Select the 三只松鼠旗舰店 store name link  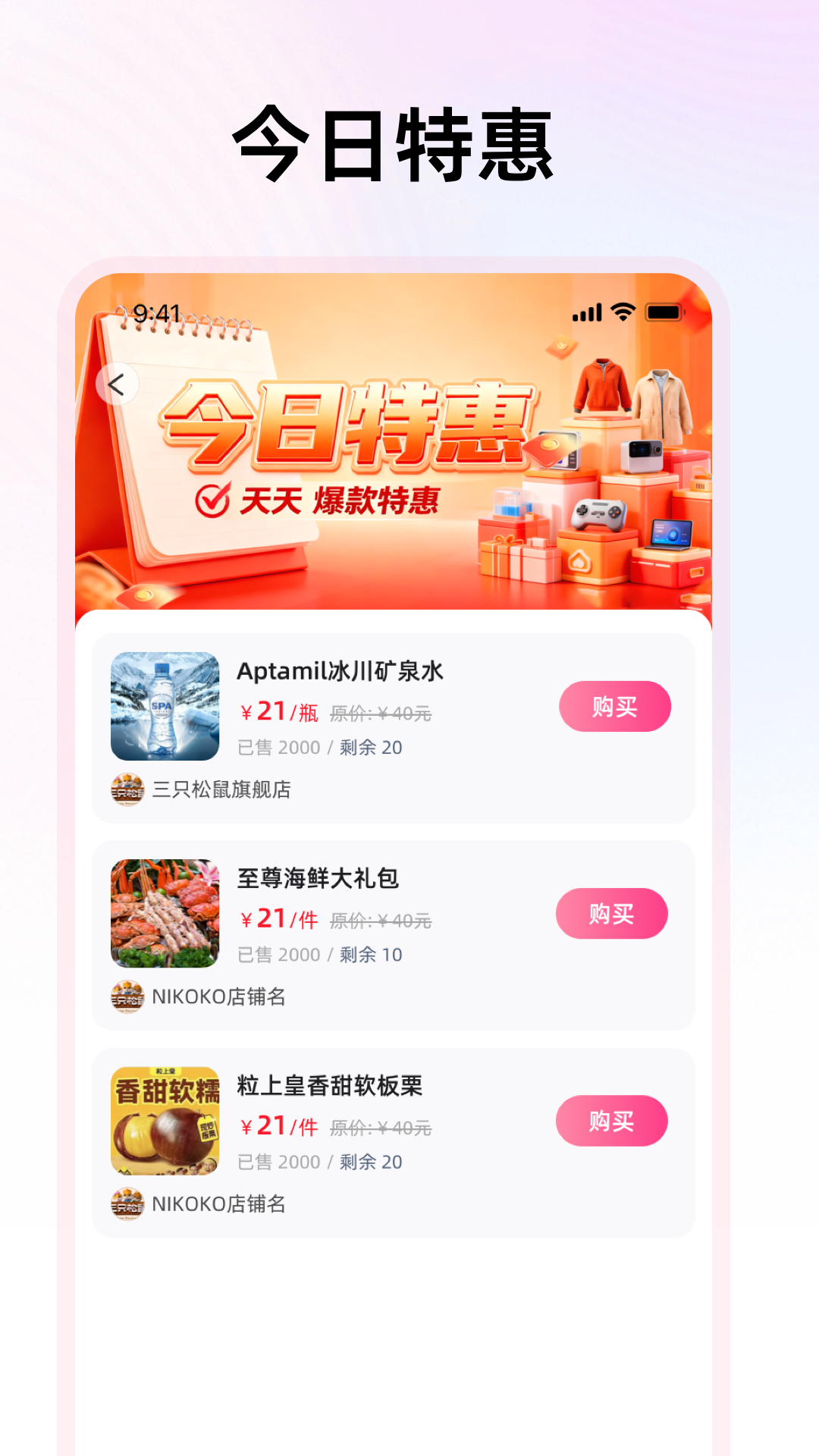click(x=224, y=789)
